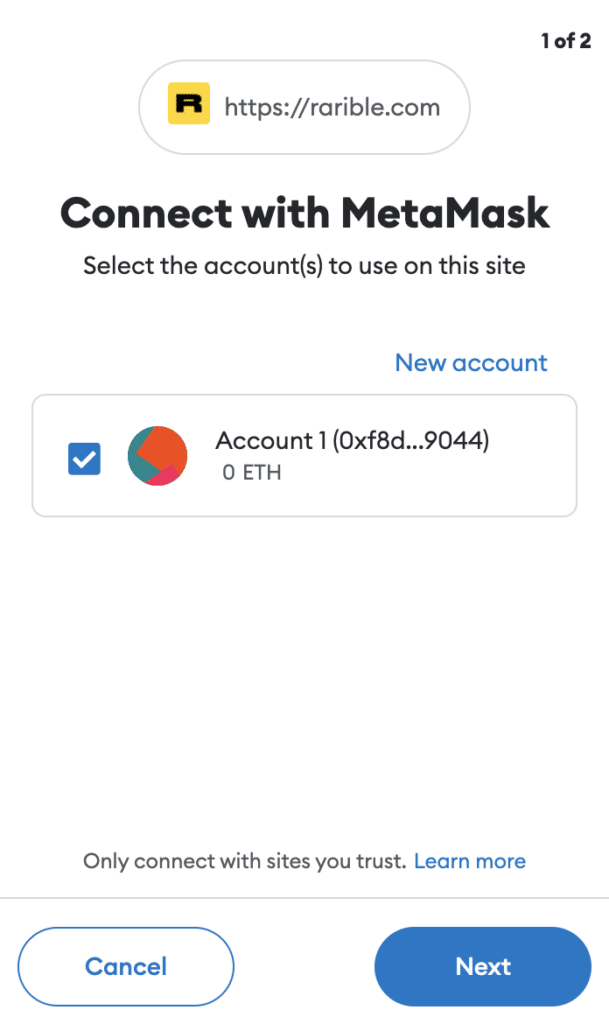Cancel the MetaMask connection request

(126, 967)
